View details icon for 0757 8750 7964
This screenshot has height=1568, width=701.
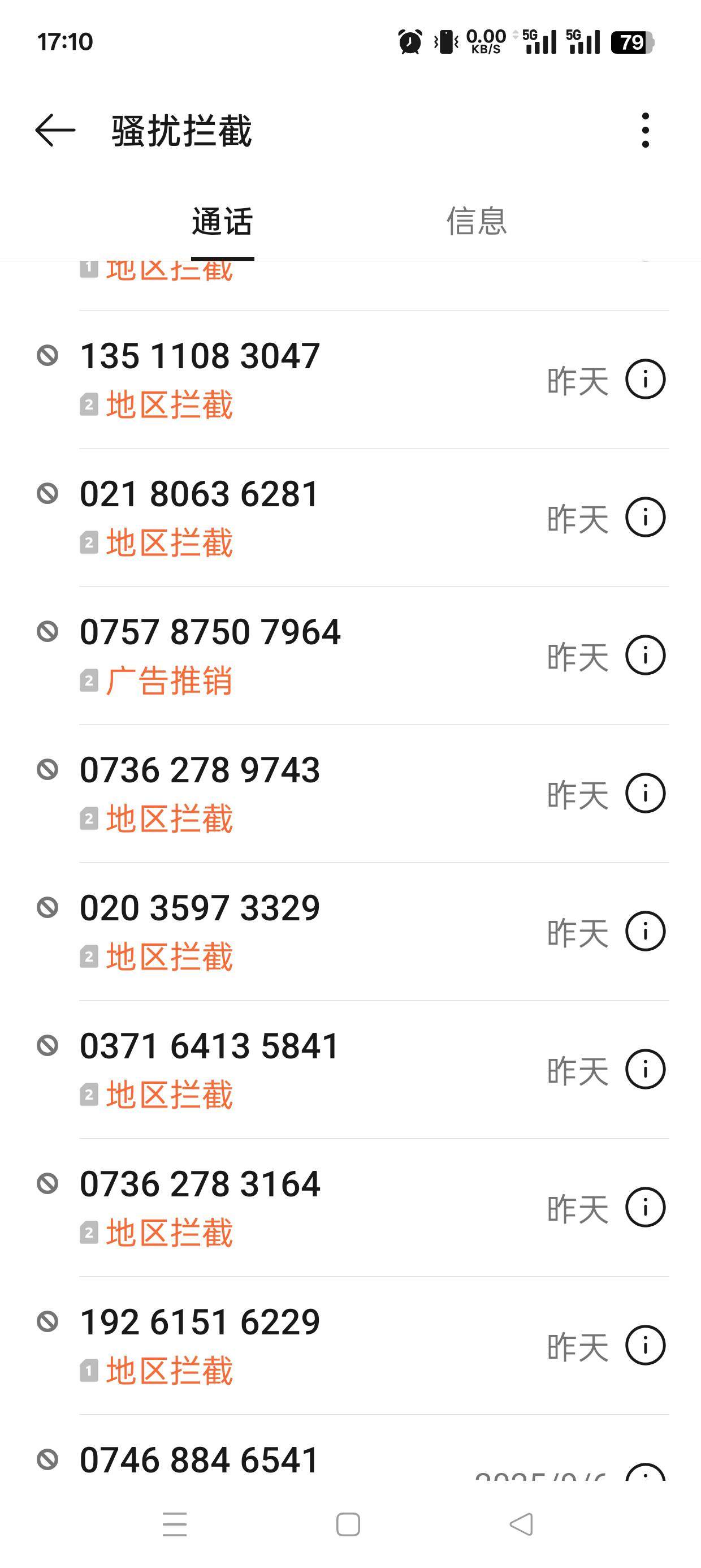pos(645,656)
